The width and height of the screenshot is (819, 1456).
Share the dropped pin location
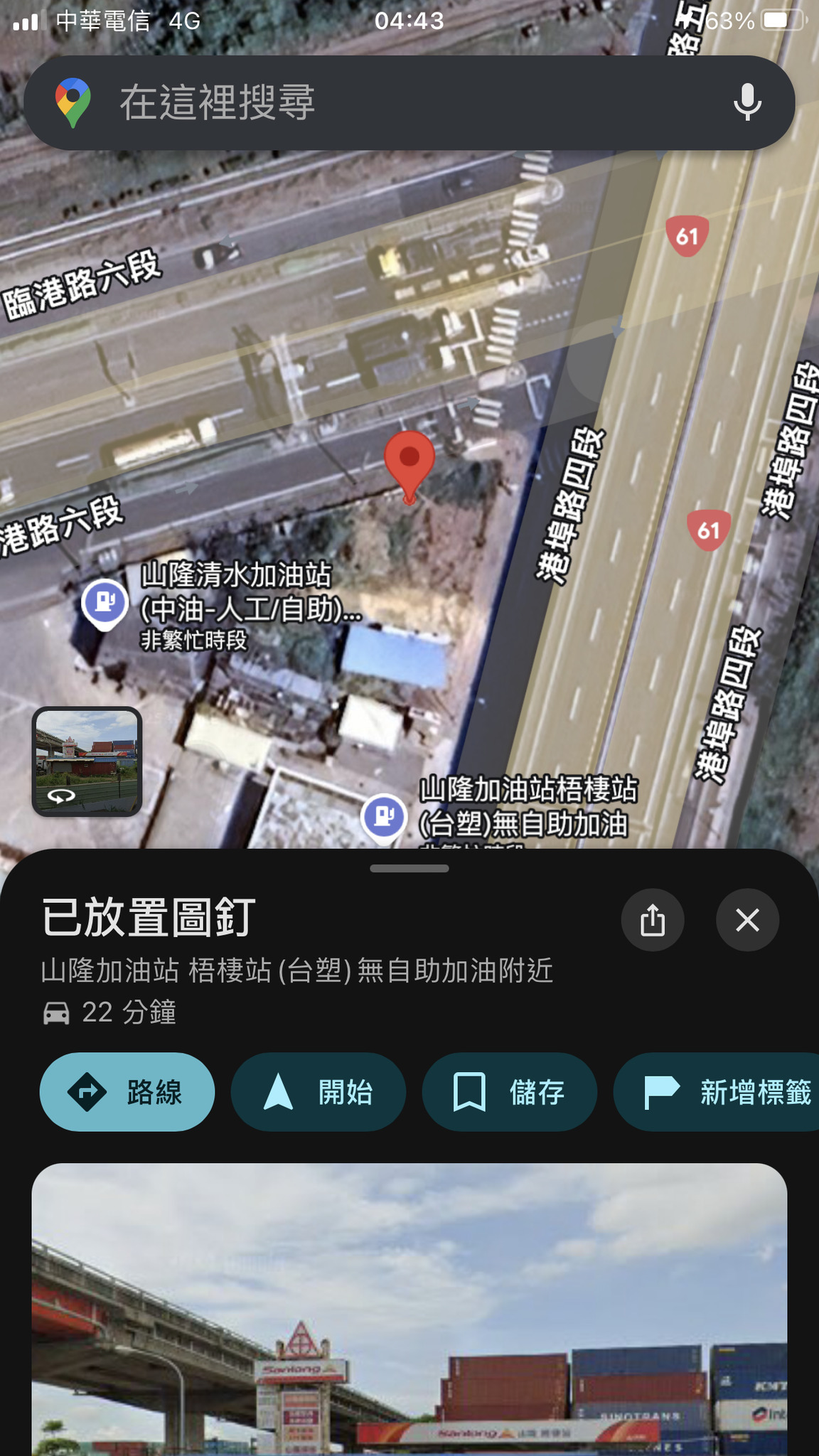(653, 920)
